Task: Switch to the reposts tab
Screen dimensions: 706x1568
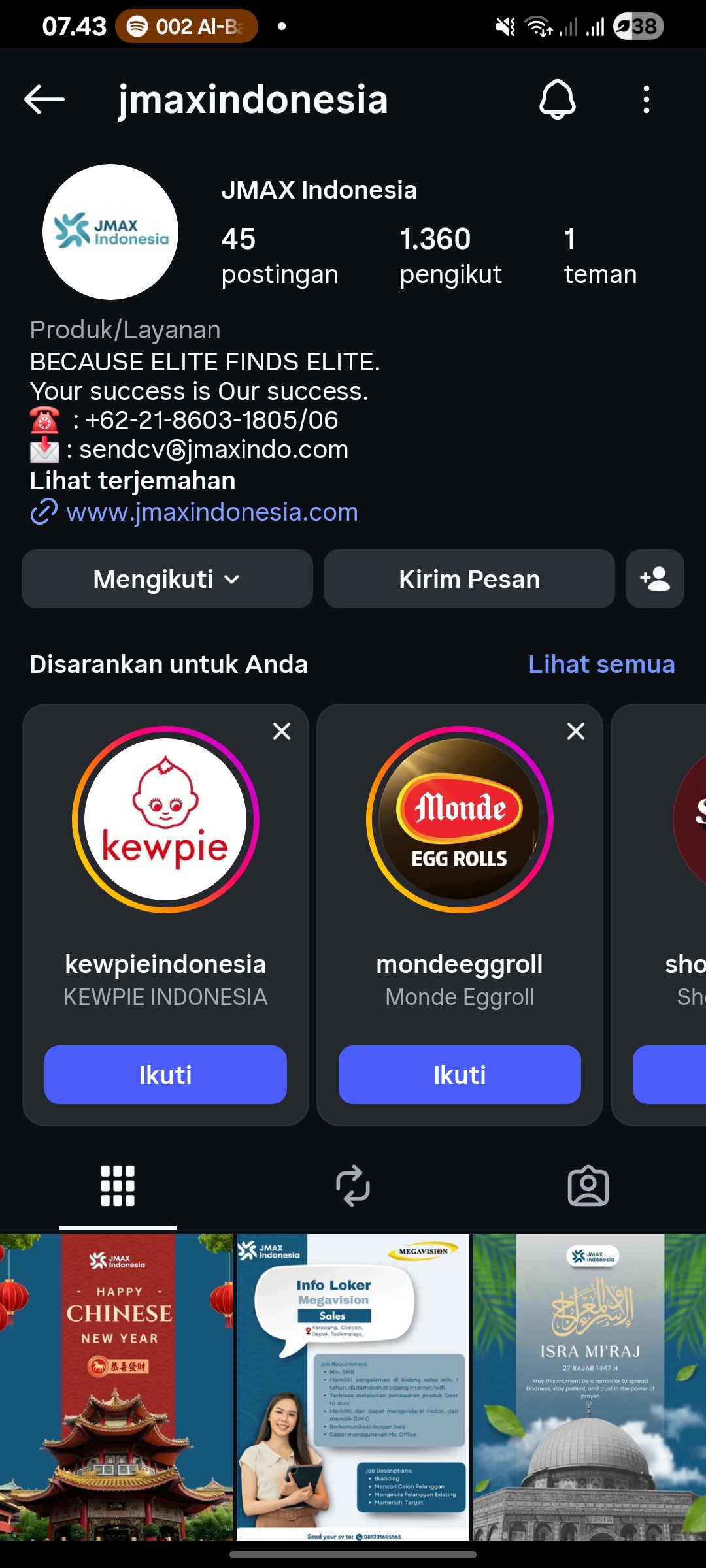Action: (353, 1185)
